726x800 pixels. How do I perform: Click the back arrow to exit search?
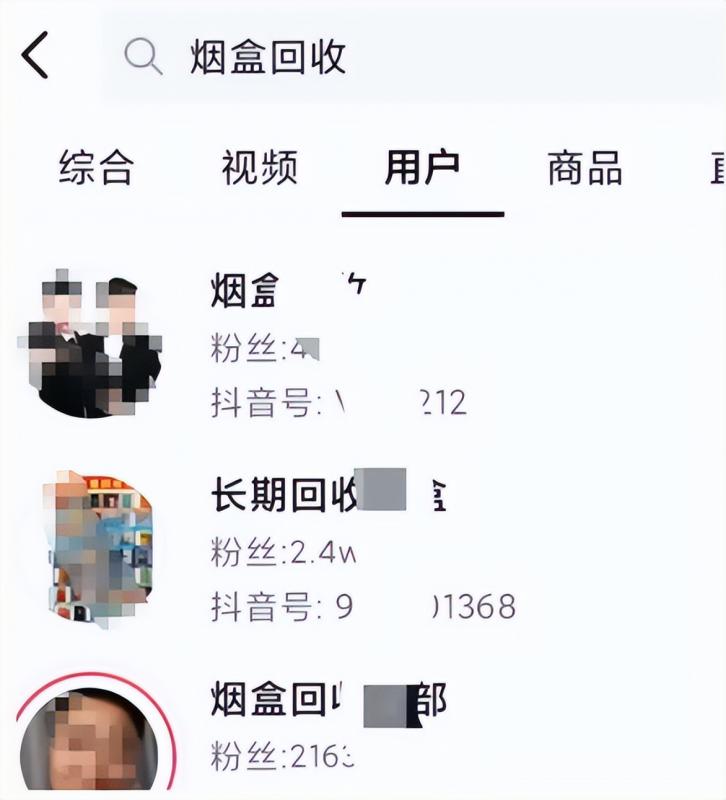coord(37,57)
